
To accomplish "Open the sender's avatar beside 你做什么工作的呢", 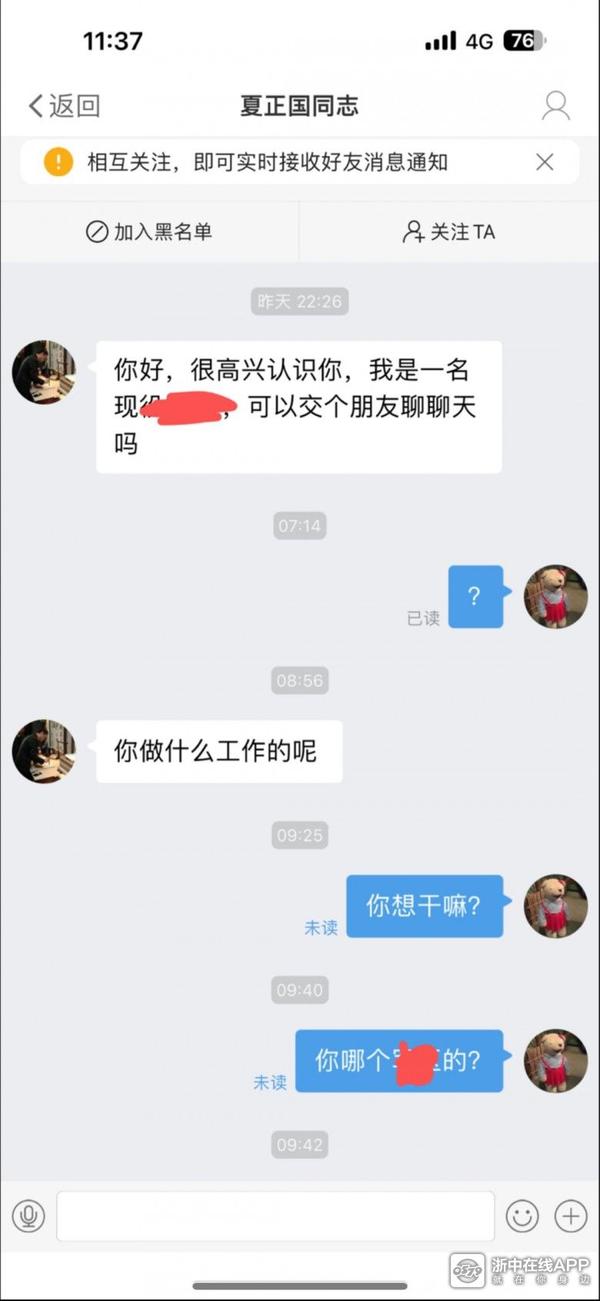I will (x=44, y=751).
